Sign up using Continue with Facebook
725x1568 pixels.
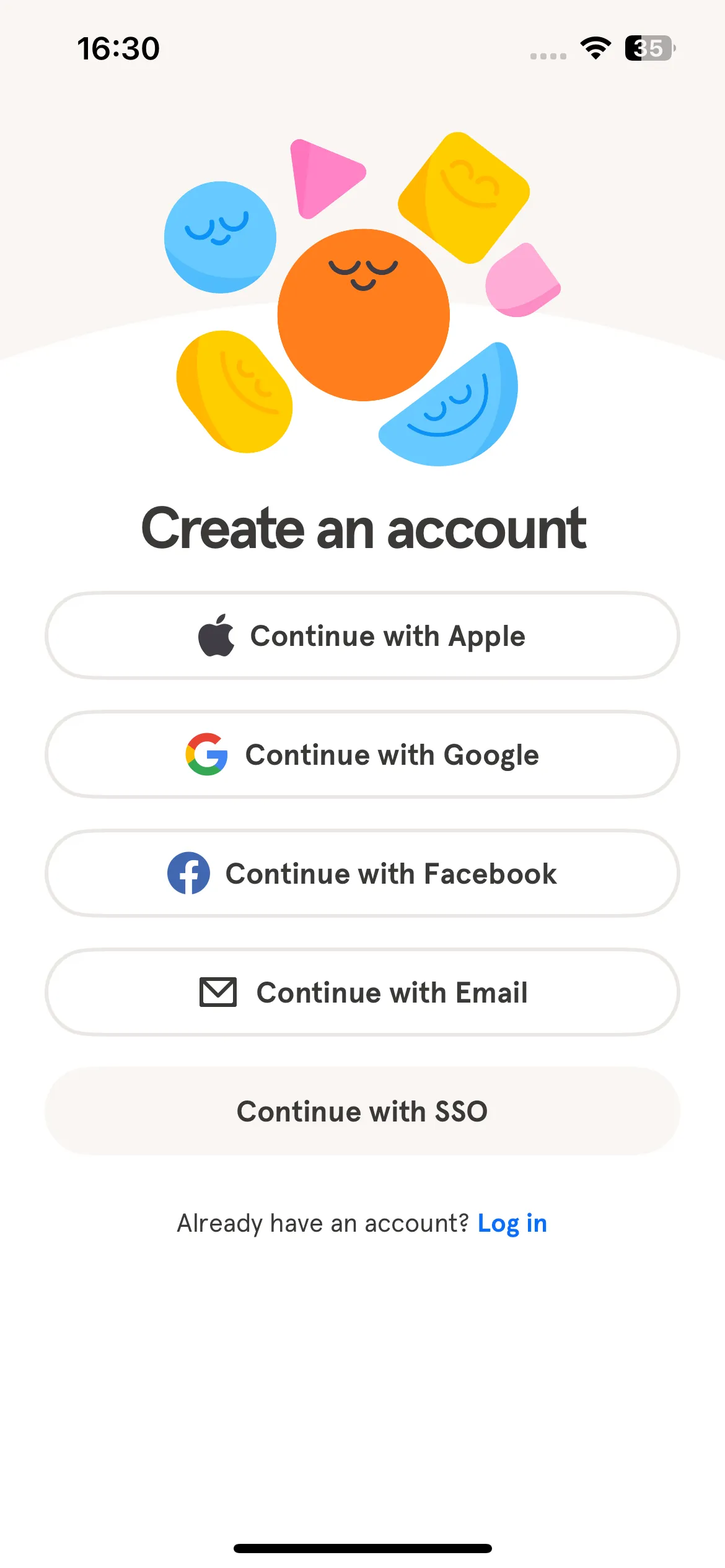point(362,873)
